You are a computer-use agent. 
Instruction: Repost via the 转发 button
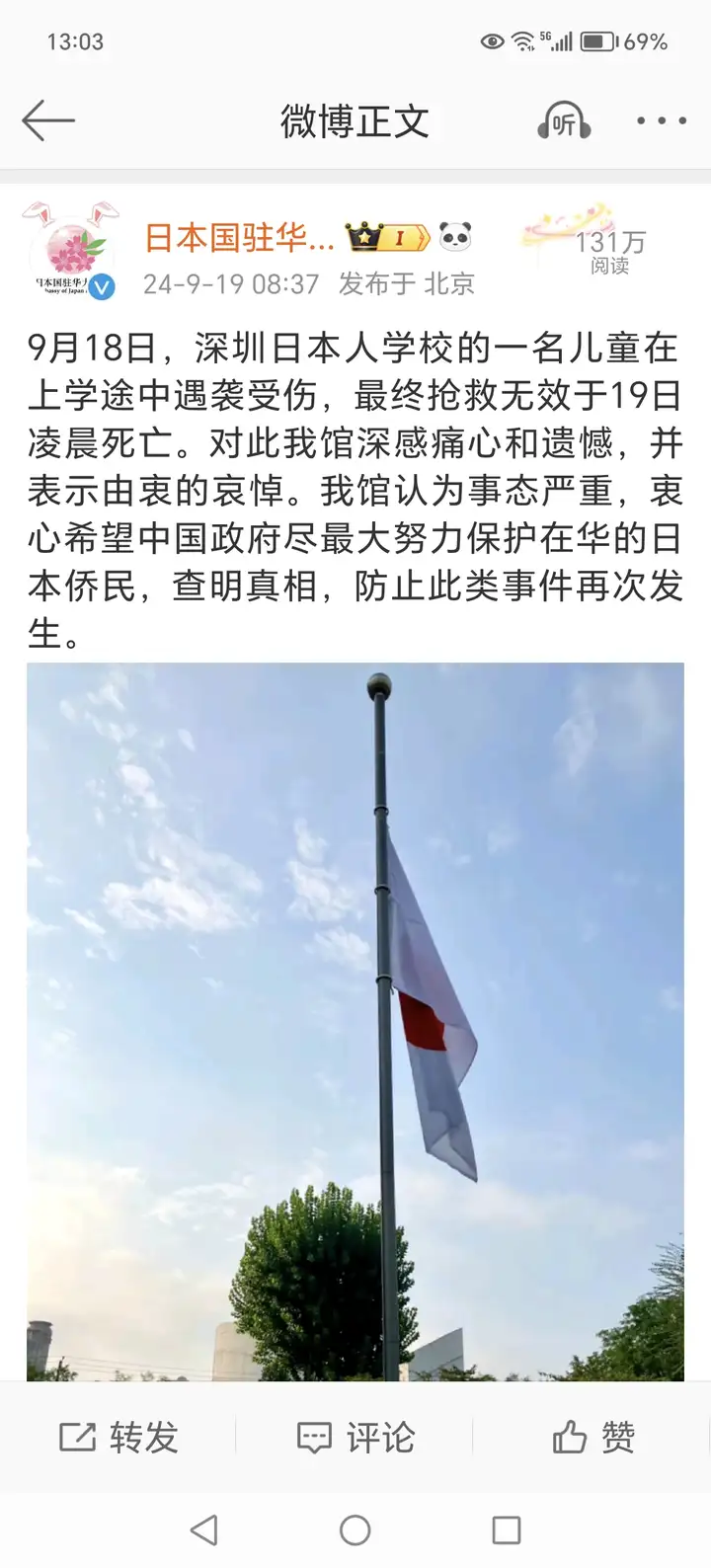(118, 1438)
